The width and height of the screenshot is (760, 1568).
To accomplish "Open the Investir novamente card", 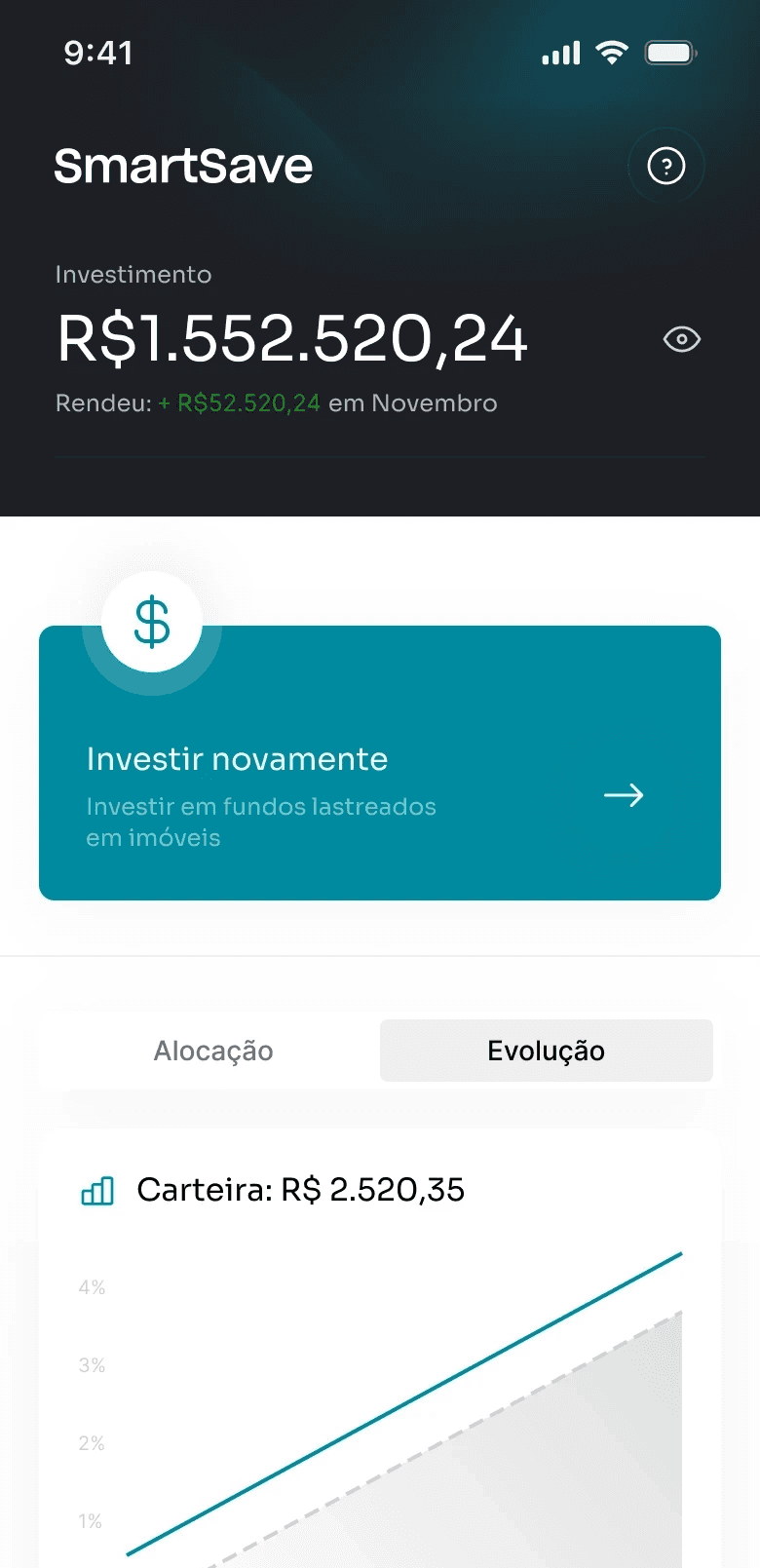I will [380, 780].
